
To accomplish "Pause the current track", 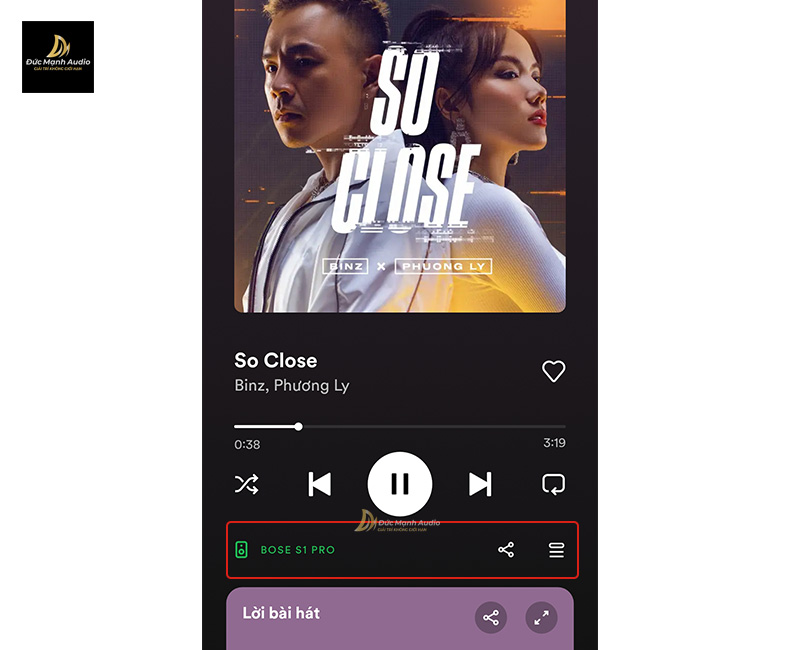I will pos(400,484).
